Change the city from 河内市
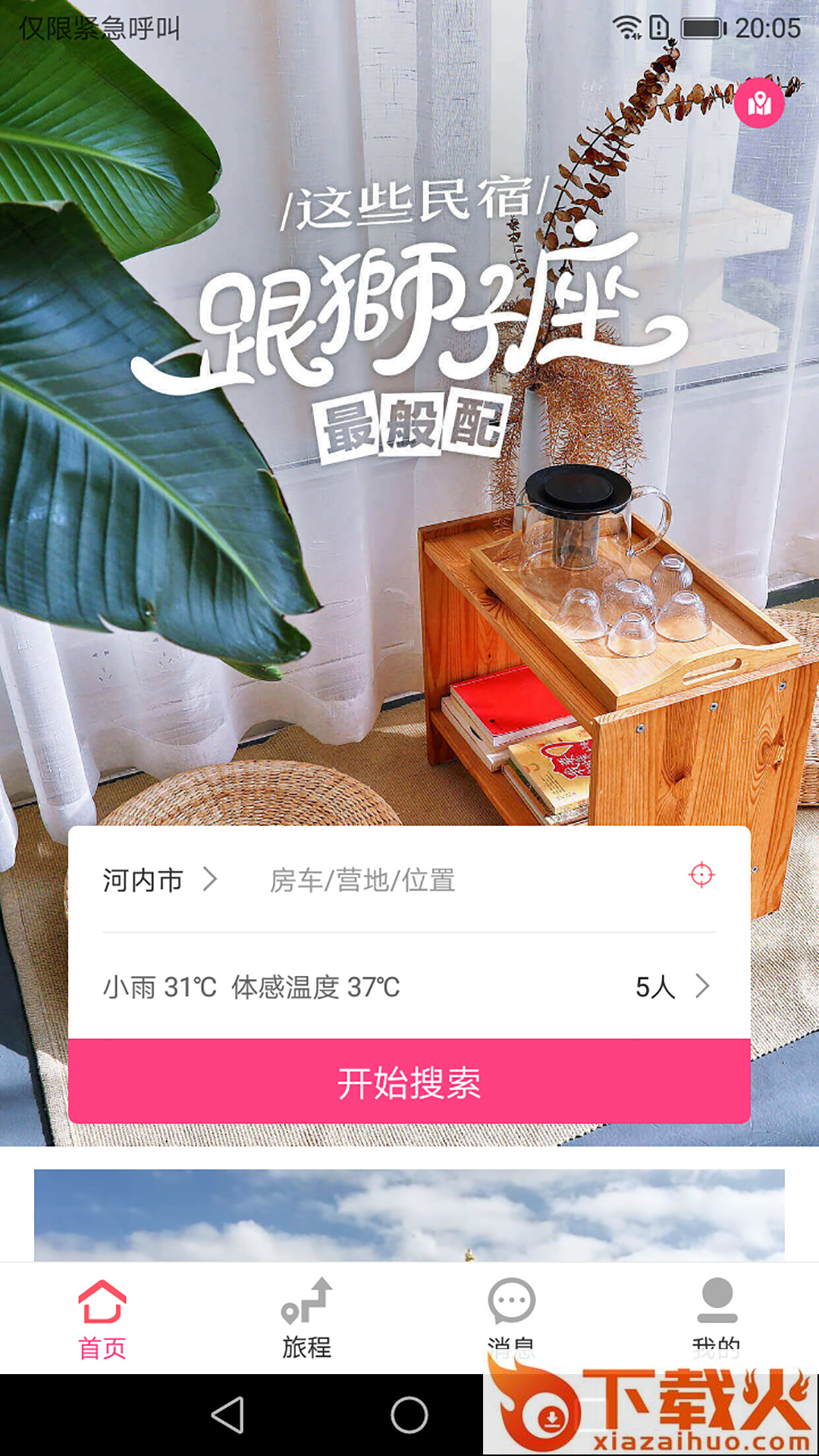The image size is (819, 1456). click(x=159, y=880)
